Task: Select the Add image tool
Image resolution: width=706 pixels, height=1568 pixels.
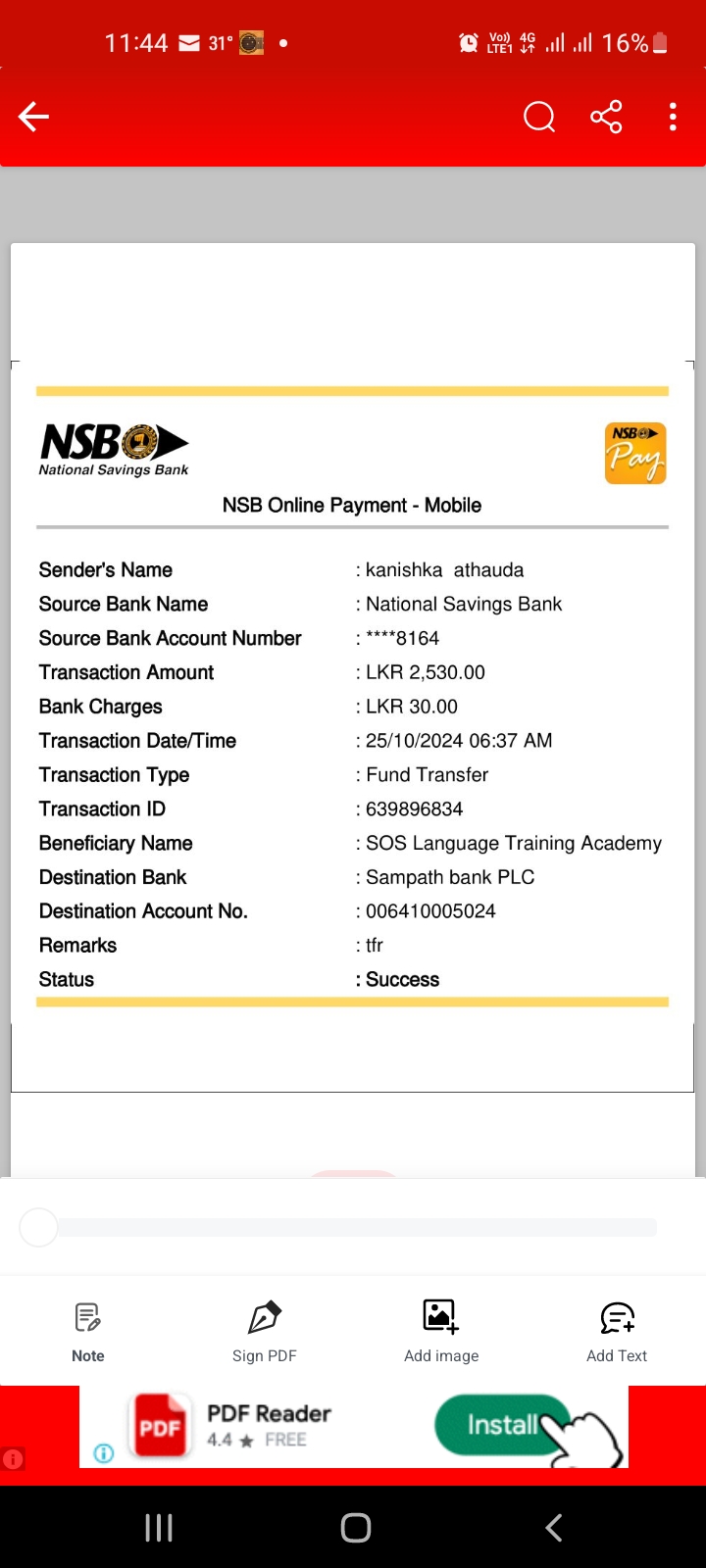Action: [441, 1332]
